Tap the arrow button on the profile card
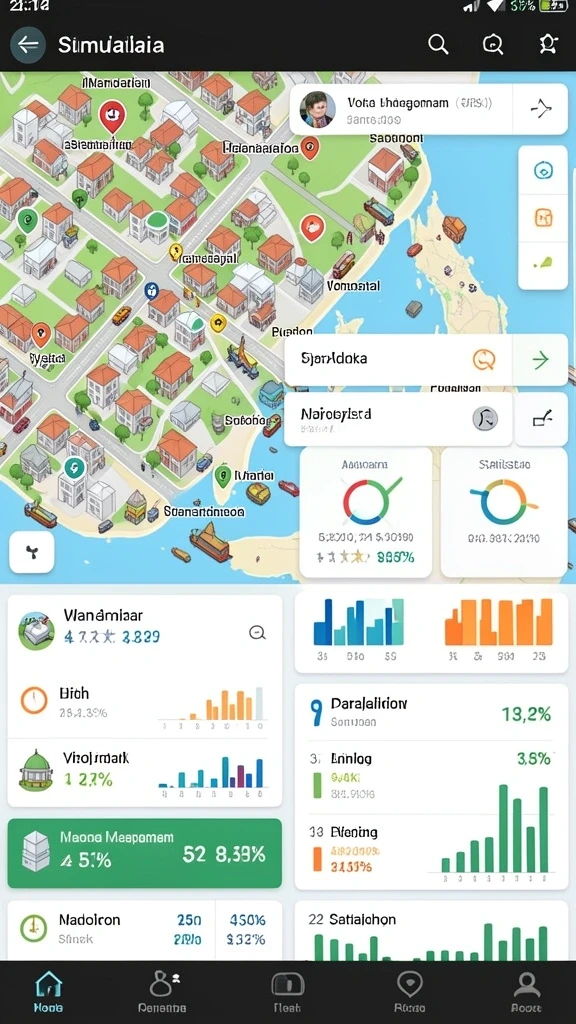The width and height of the screenshot is (576, 1024). click(x=541, y=109)
